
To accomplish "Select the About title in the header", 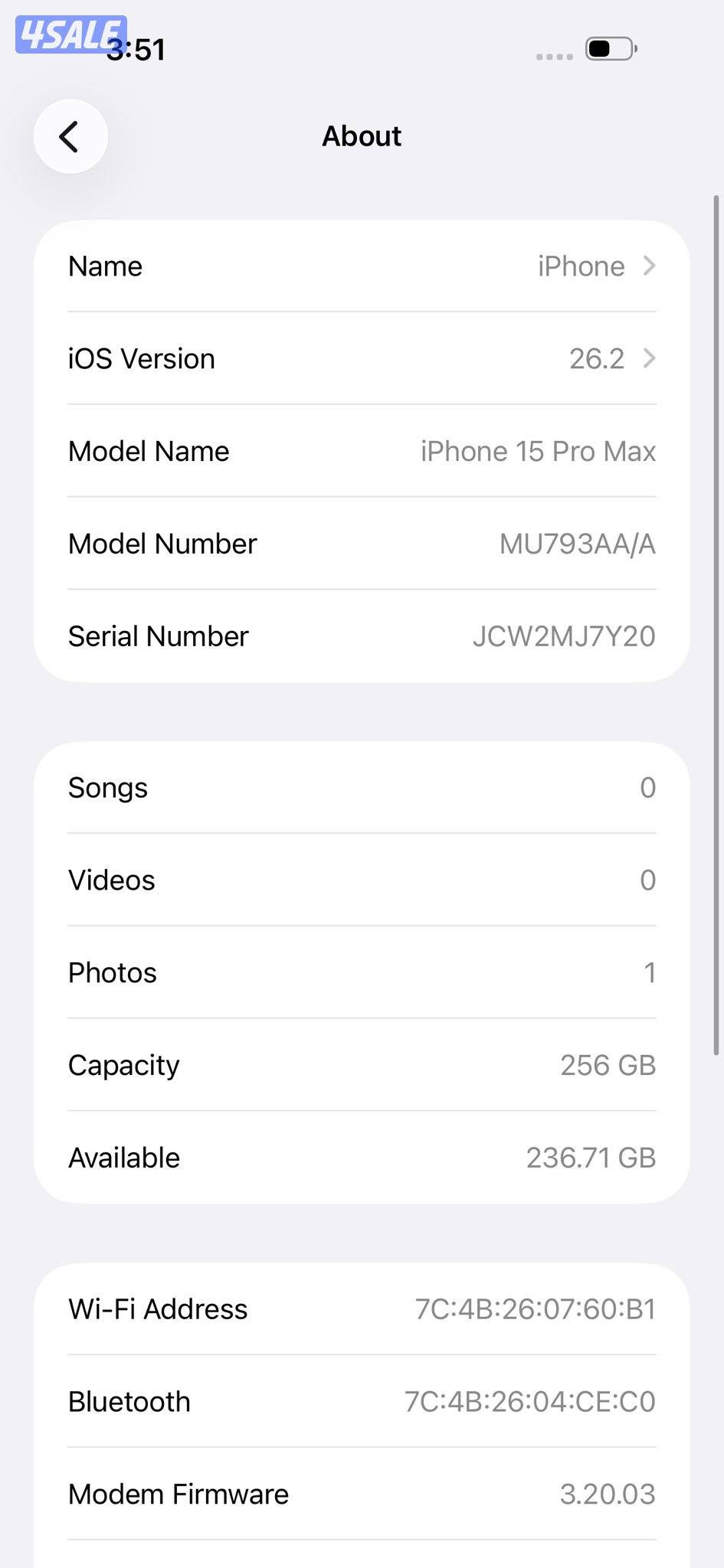I will pos(362,136).
